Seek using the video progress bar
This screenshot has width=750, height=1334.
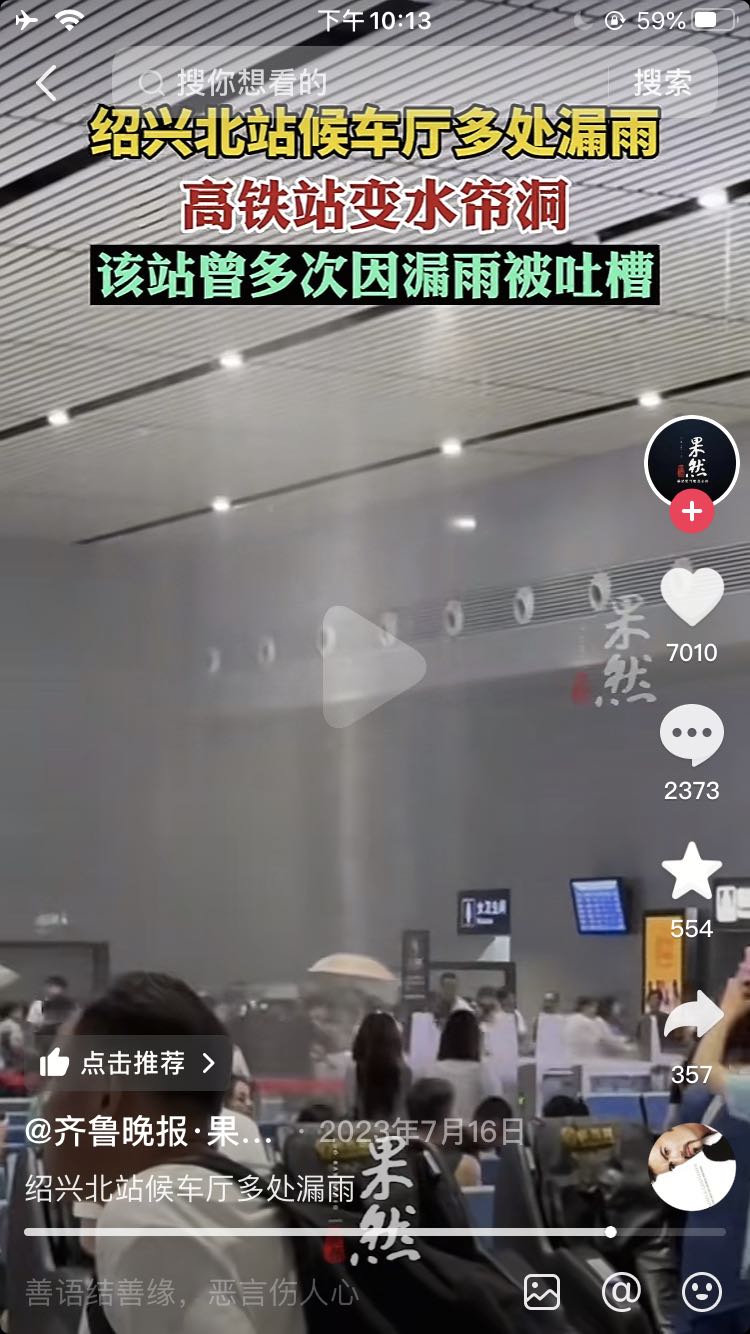[x=374, y=1232]
